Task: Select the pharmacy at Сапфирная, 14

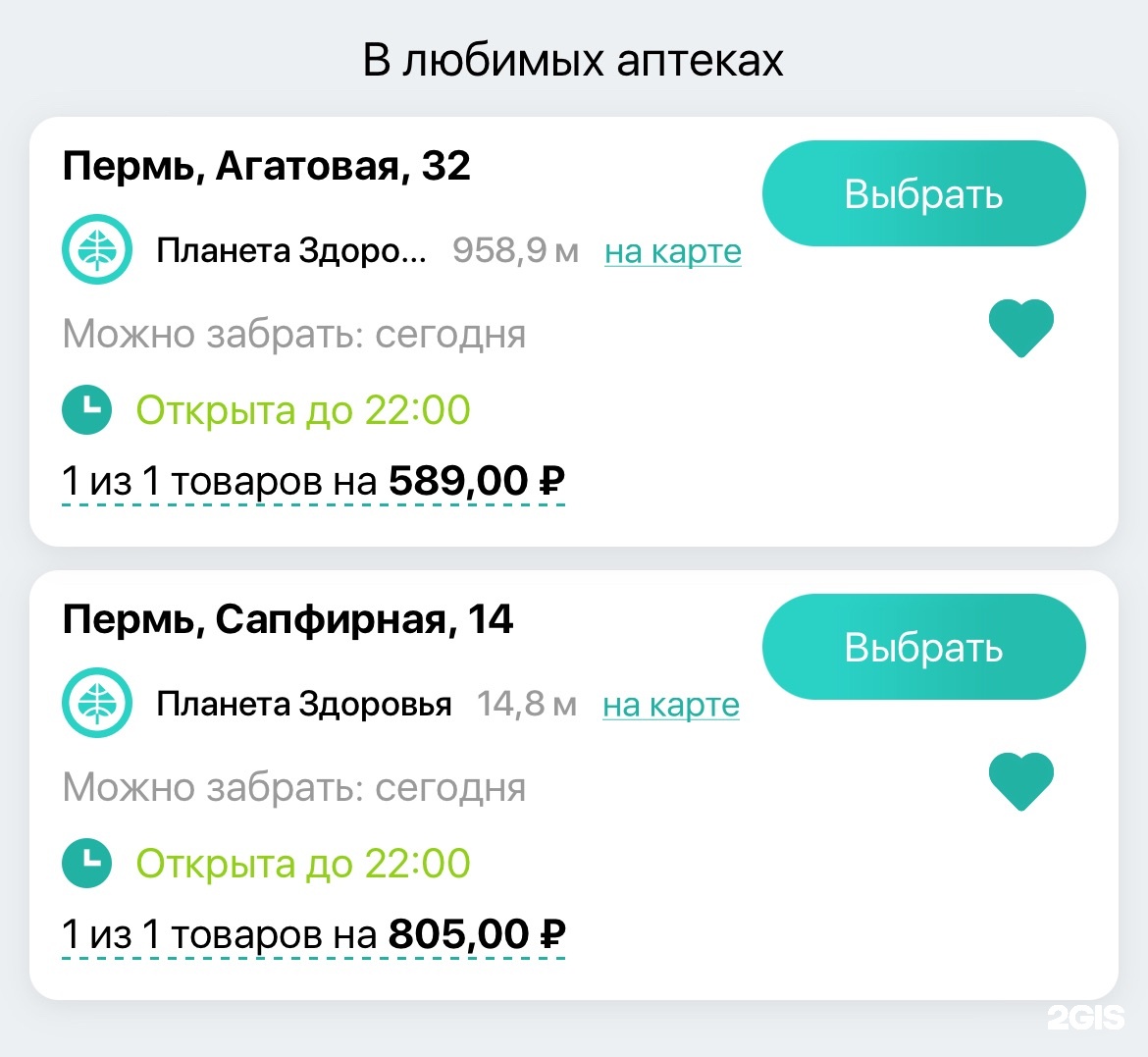Action: tap(923, 648)
